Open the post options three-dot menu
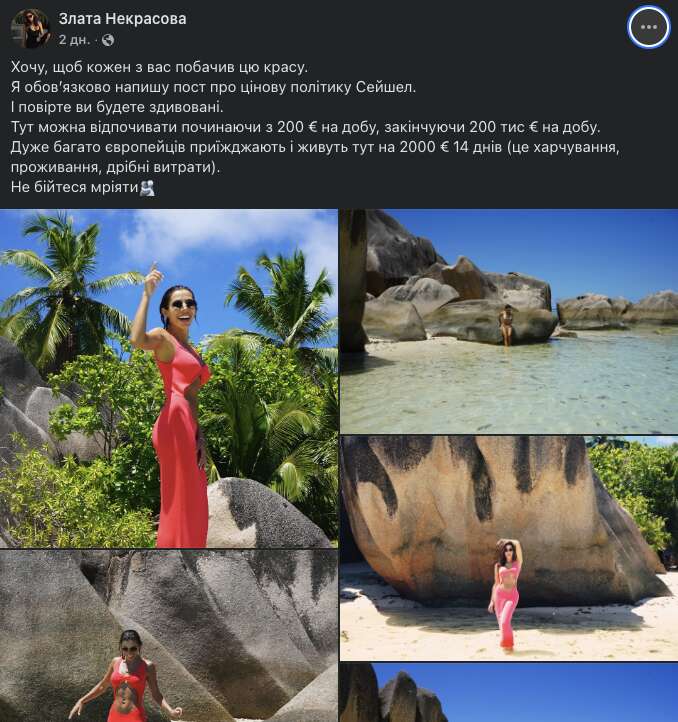 click(x=648, y=28)
